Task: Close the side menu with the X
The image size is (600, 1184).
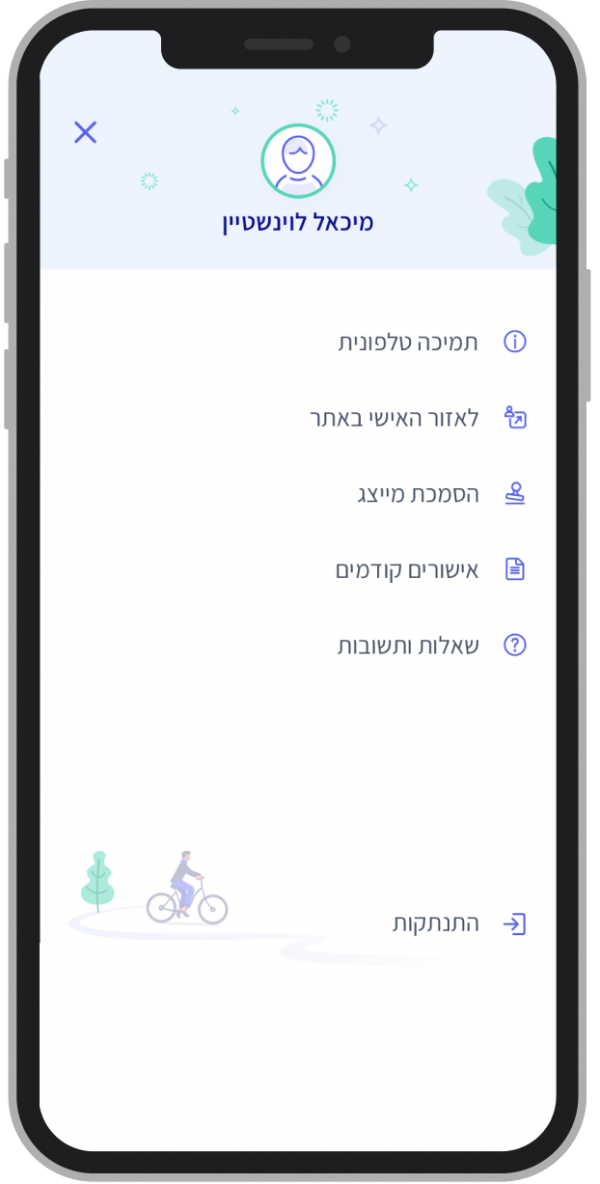Action: [86, 132]
